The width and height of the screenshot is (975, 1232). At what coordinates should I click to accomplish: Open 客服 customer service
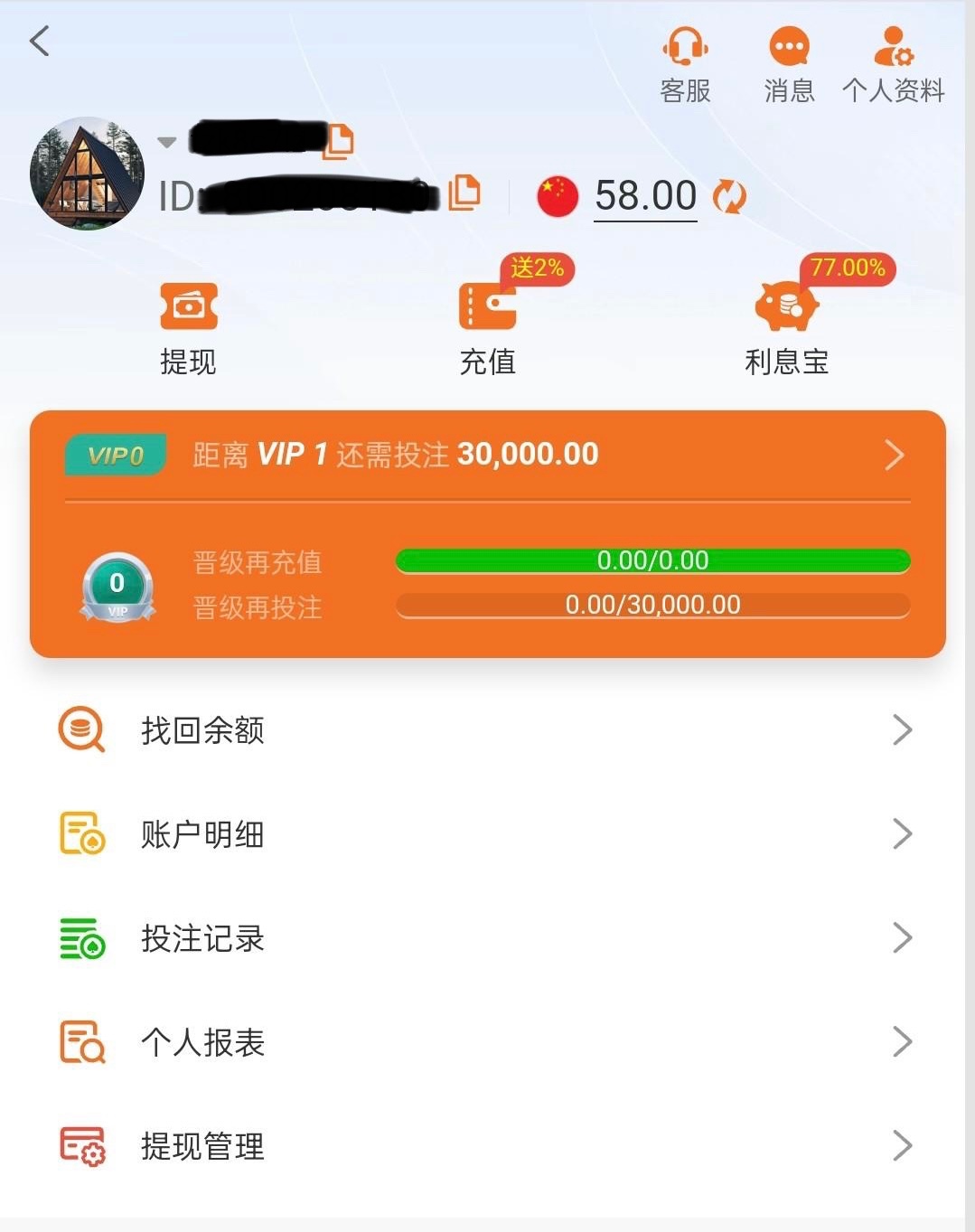[685, 61]
